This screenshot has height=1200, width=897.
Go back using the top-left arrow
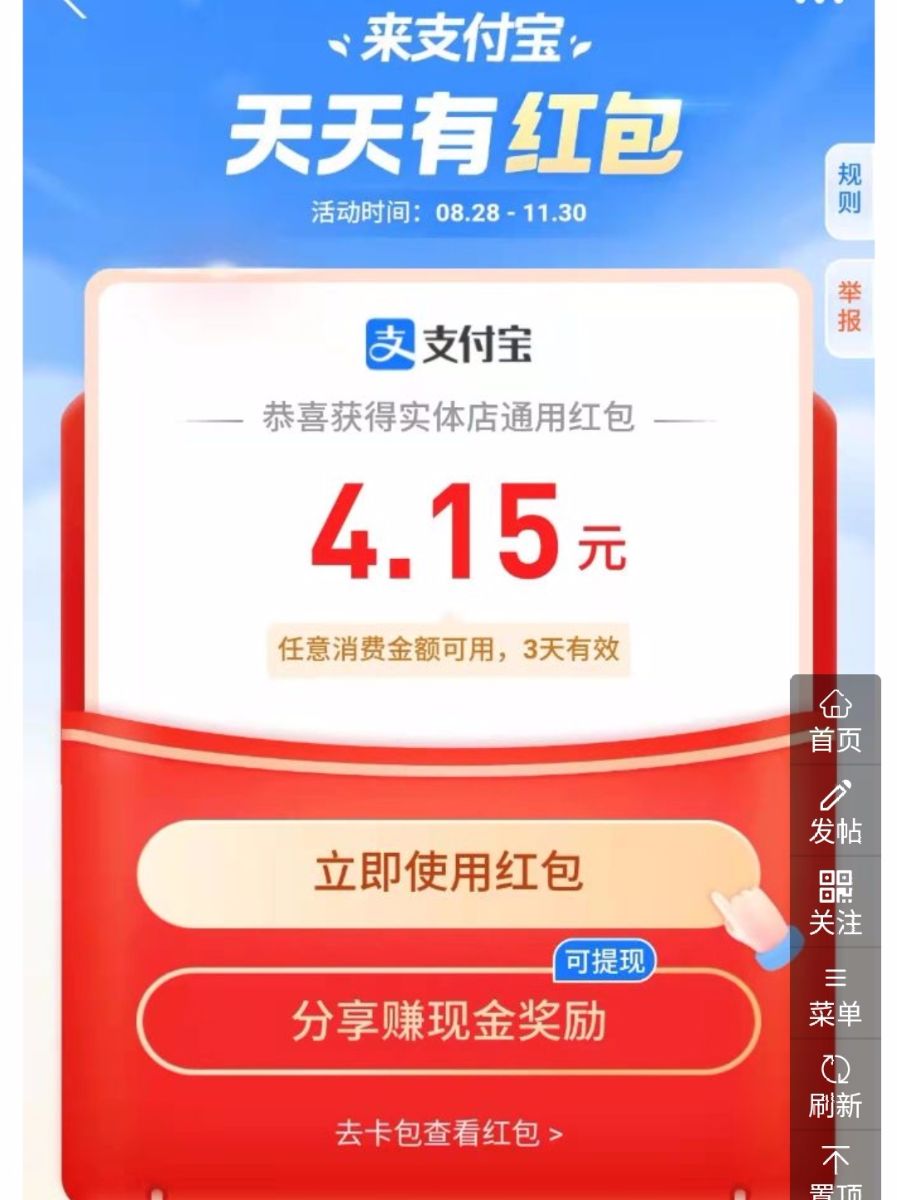pyautogui.click(x=72, y=8)
